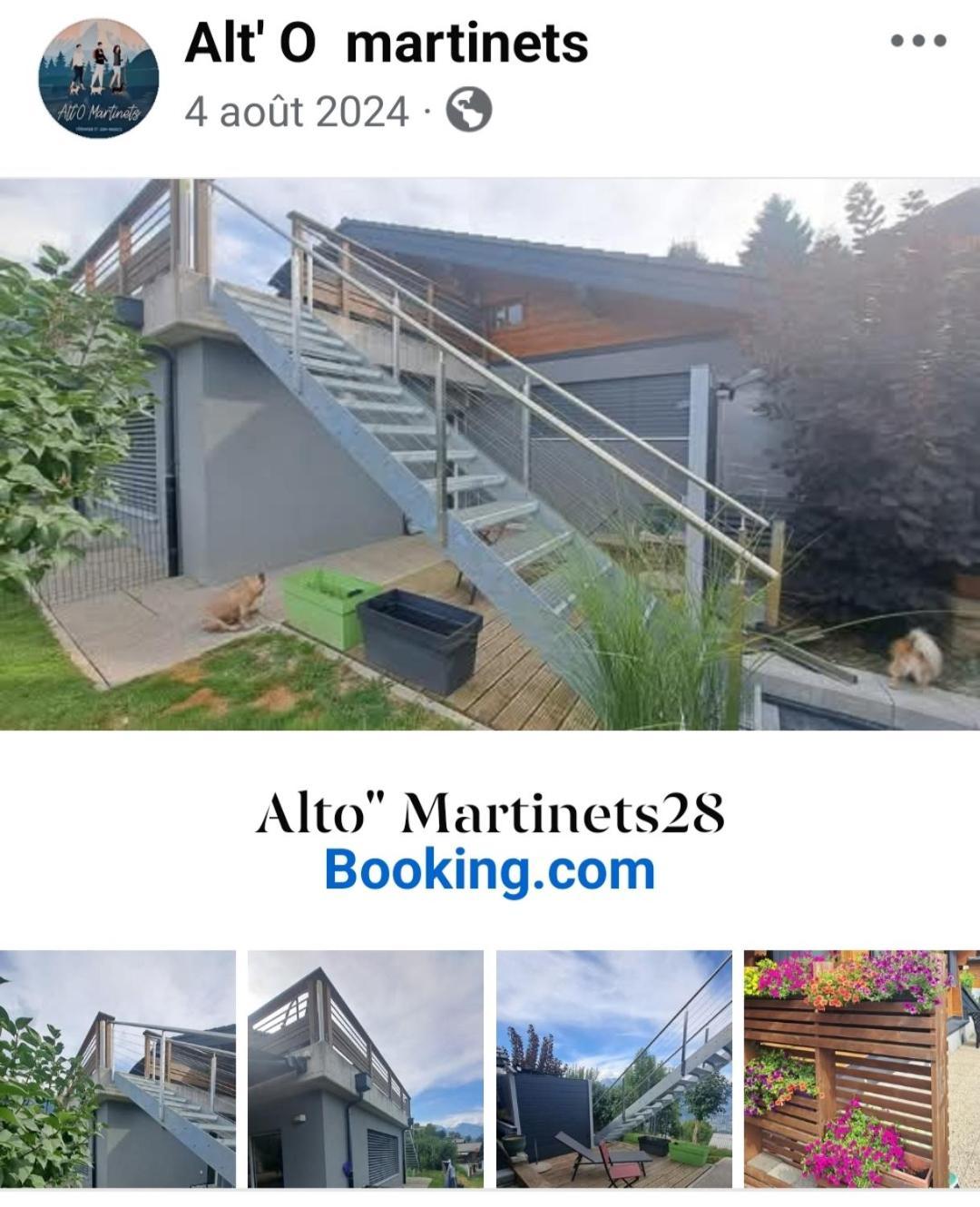Open the Alt' O martinets page name
The image size is (980, 1207).
(387, 43)
